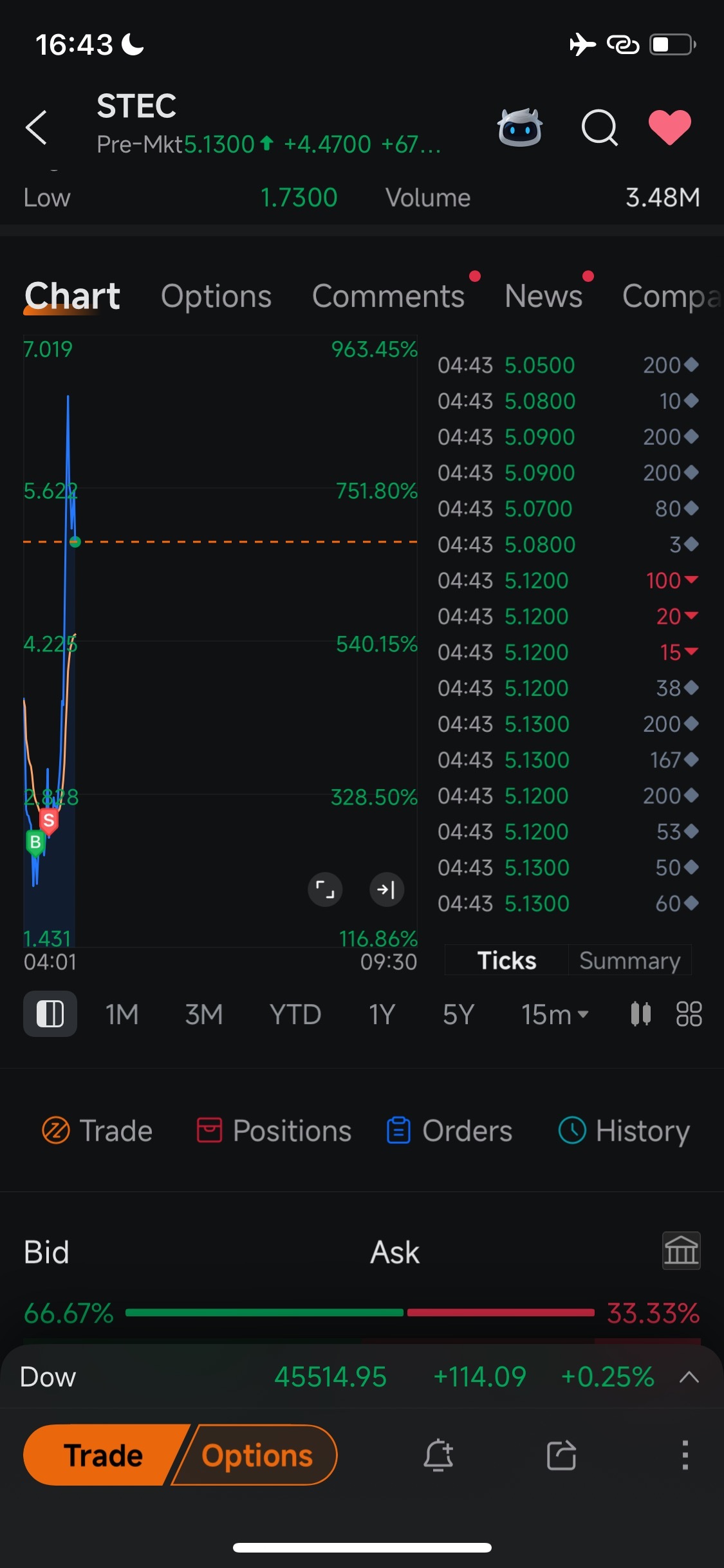Select the YTD chart range
This screenshot has width=724, height=1568.
click(x=295, y=1014)
